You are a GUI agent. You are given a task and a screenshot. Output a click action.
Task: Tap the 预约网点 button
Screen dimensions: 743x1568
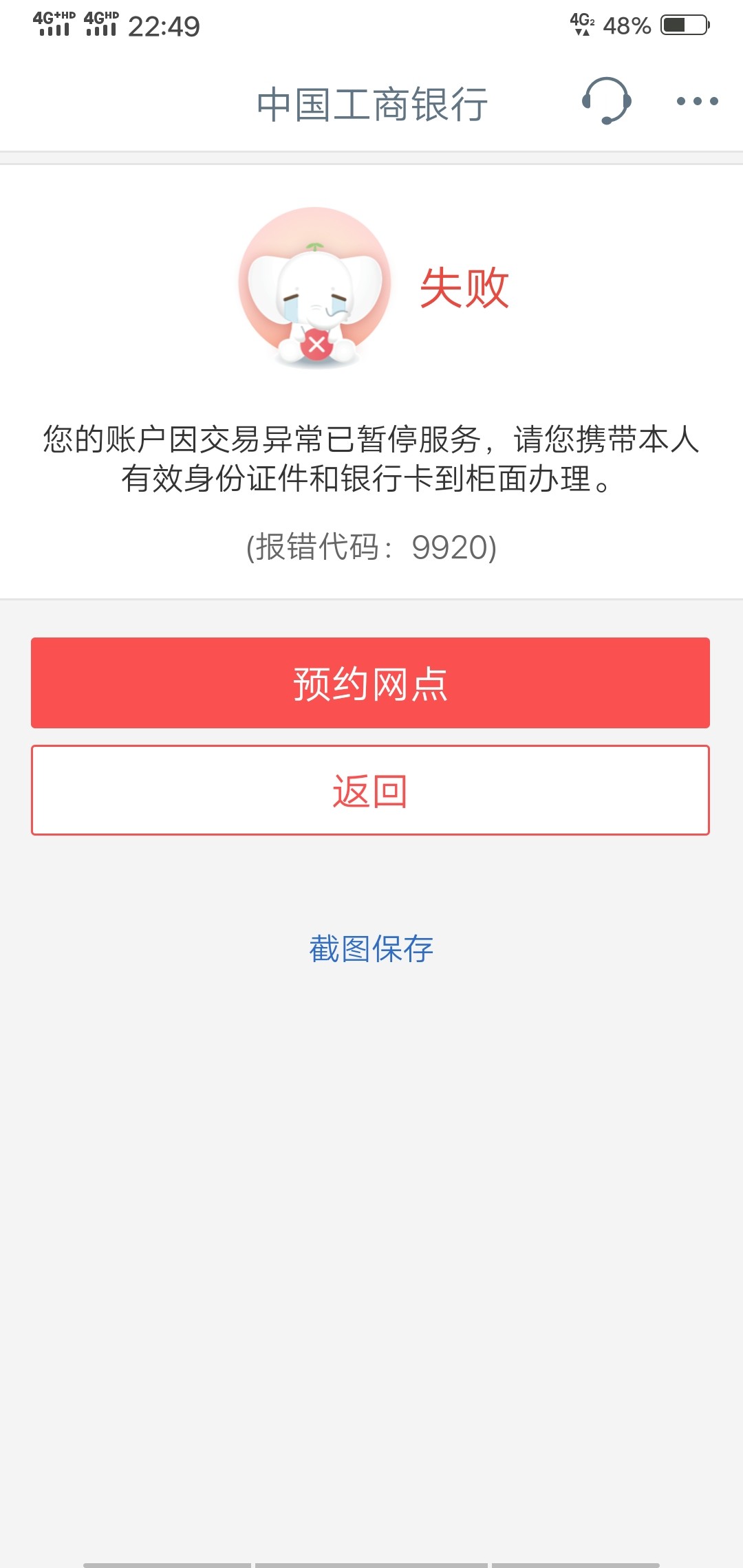tap(370, 683)
